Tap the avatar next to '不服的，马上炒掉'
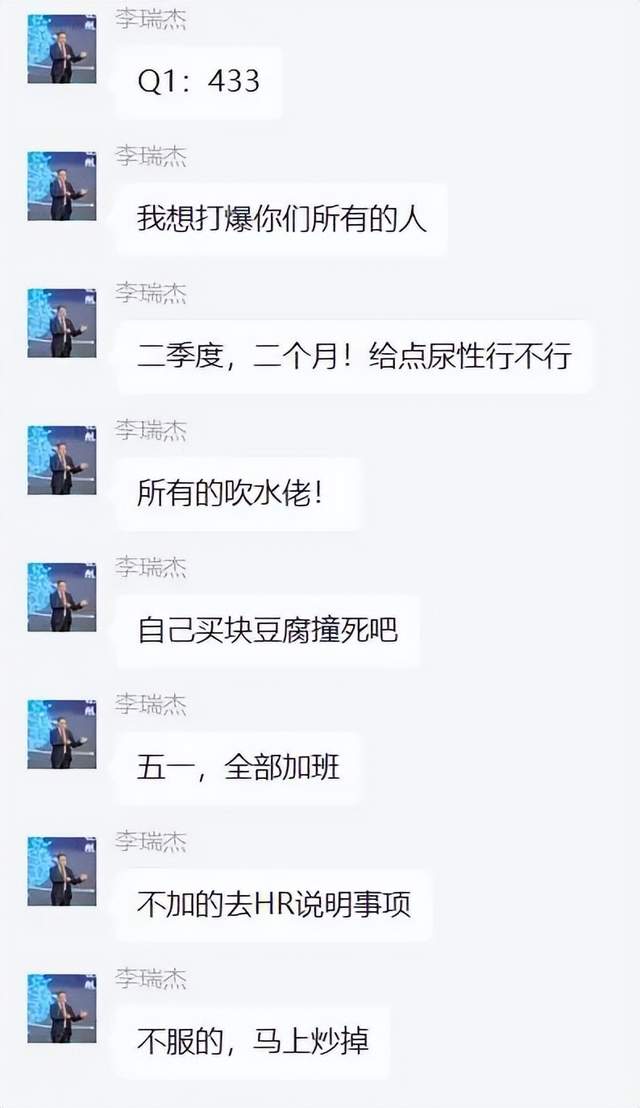This screenshot has width=640, height=1108. (x=62, y=1009)
